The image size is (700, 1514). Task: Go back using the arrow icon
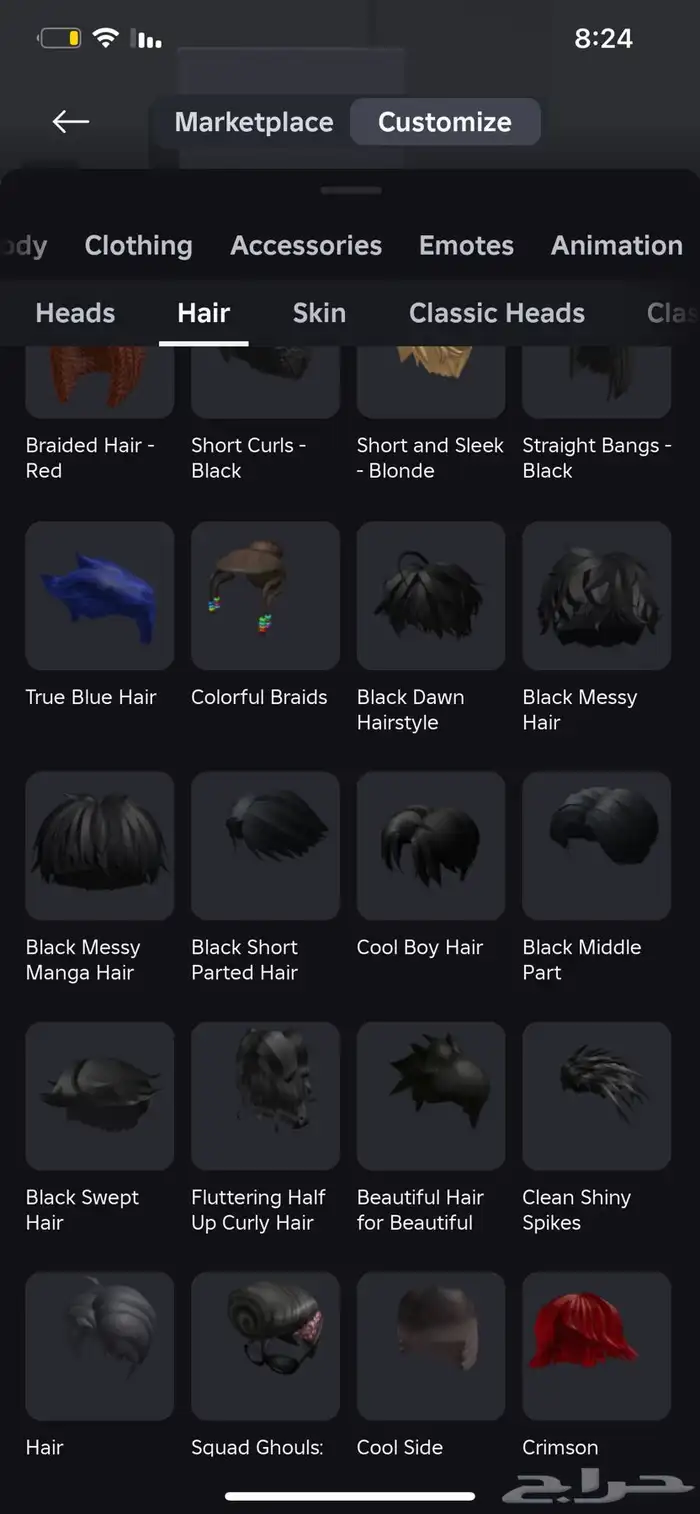(x=70, y=122)
